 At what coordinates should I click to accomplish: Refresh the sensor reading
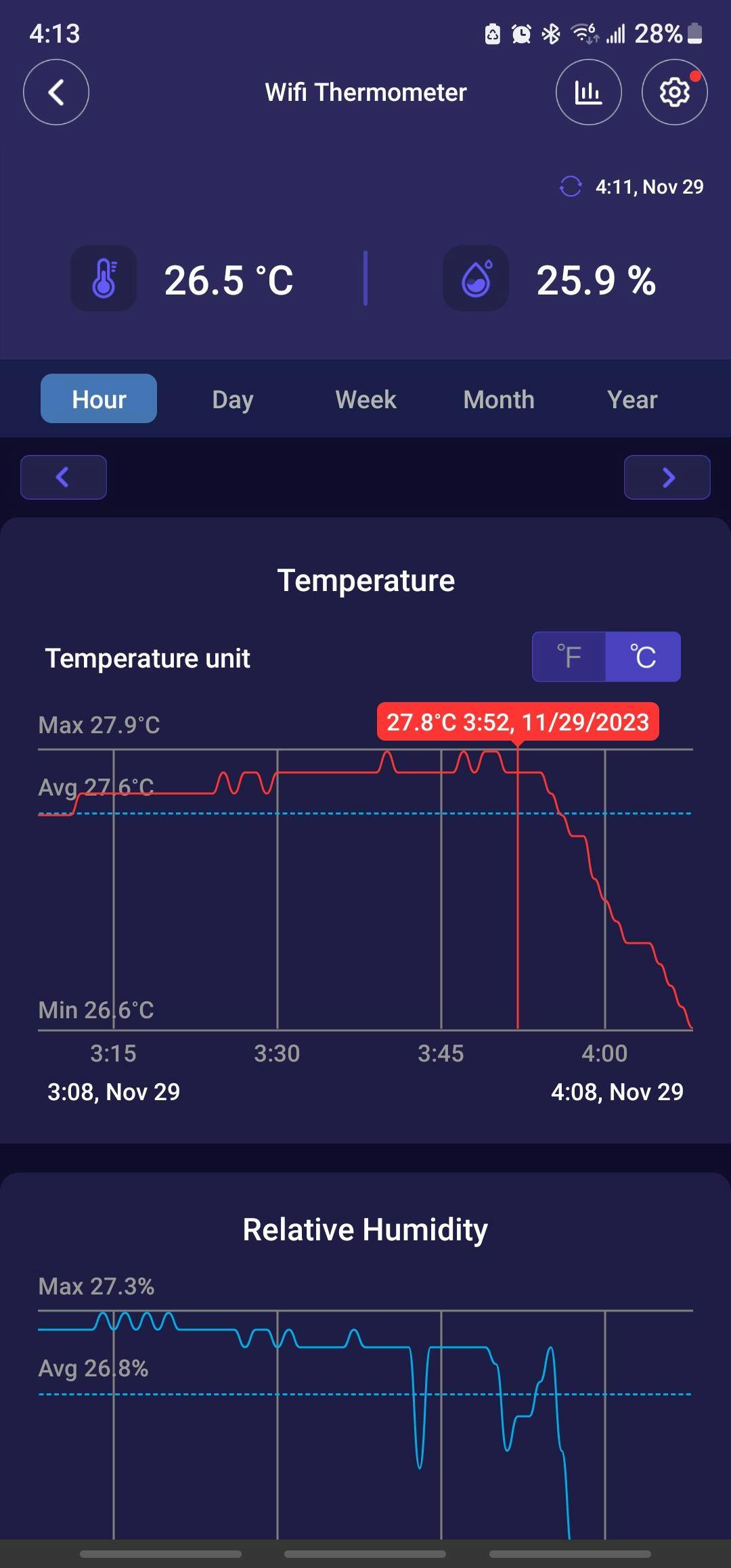571,186
